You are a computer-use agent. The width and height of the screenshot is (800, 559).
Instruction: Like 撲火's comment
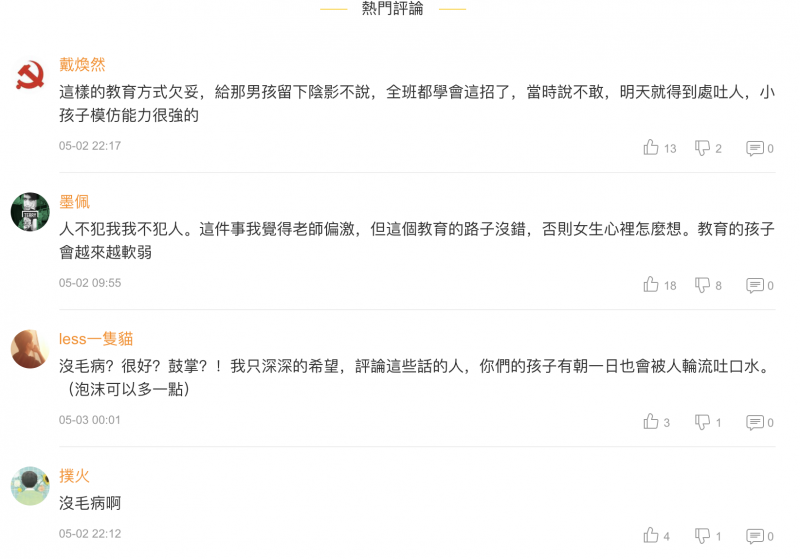click(x=652, y=535)
